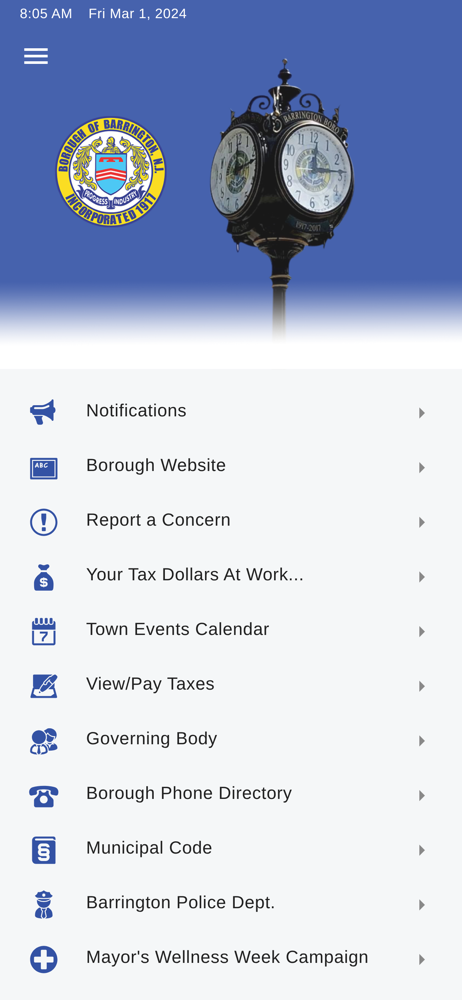This screenshot has width=462, height=1000.
Task: Browse the Municipal Code
Action: (x=231, y=849)
